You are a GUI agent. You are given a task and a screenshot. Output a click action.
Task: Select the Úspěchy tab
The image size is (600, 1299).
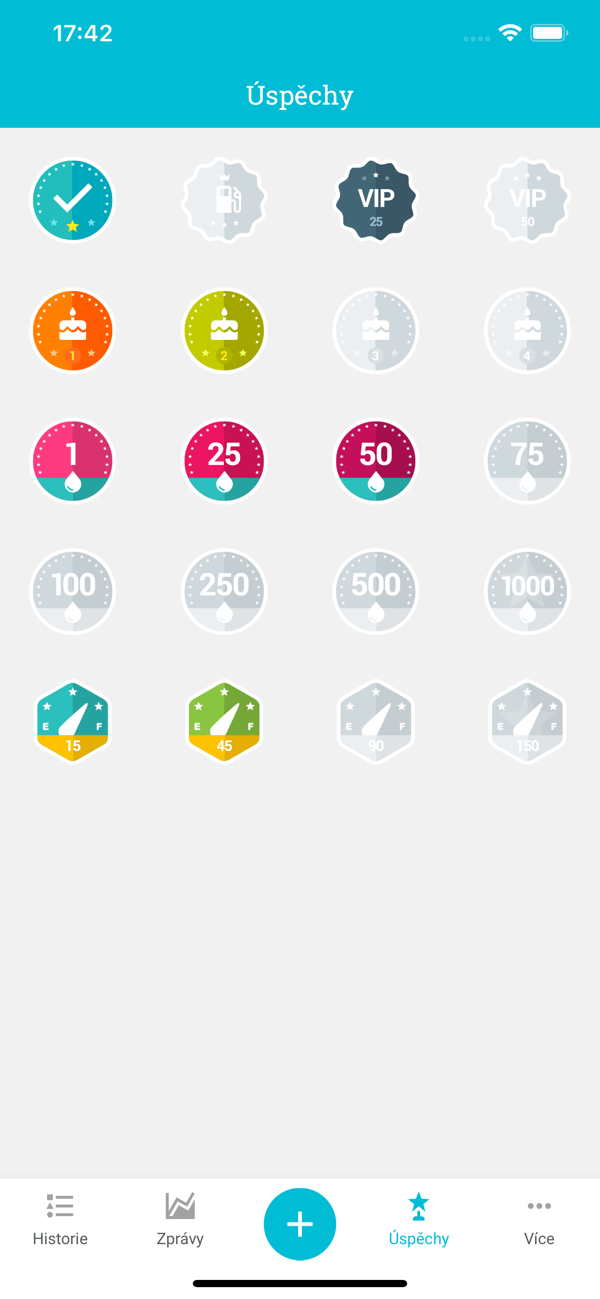[x=419, y=1220]
